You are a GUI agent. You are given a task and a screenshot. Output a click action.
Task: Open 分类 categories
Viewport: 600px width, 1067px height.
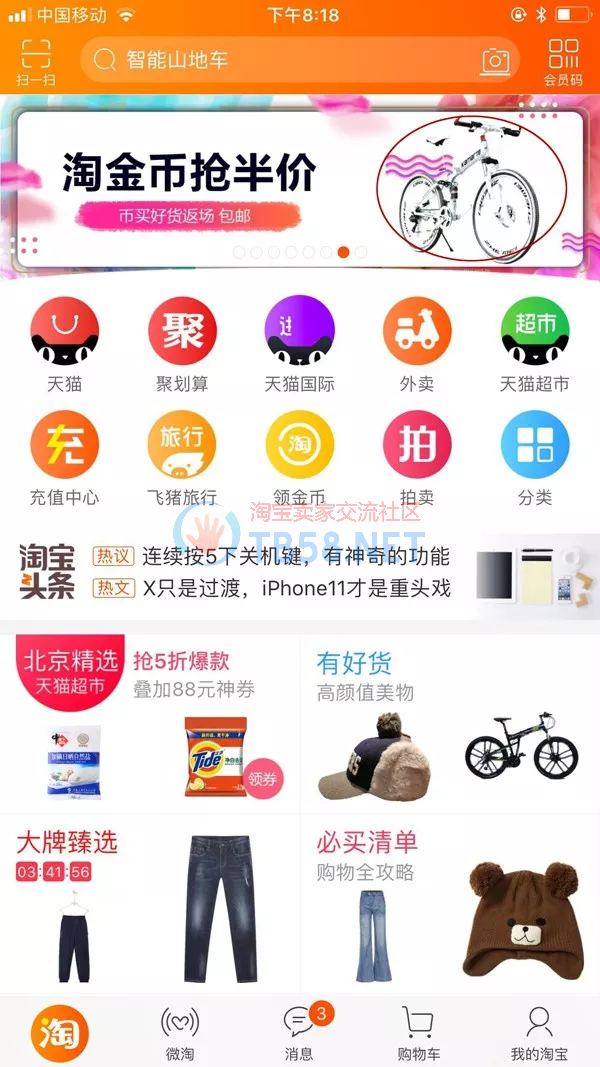coord(534,455)
